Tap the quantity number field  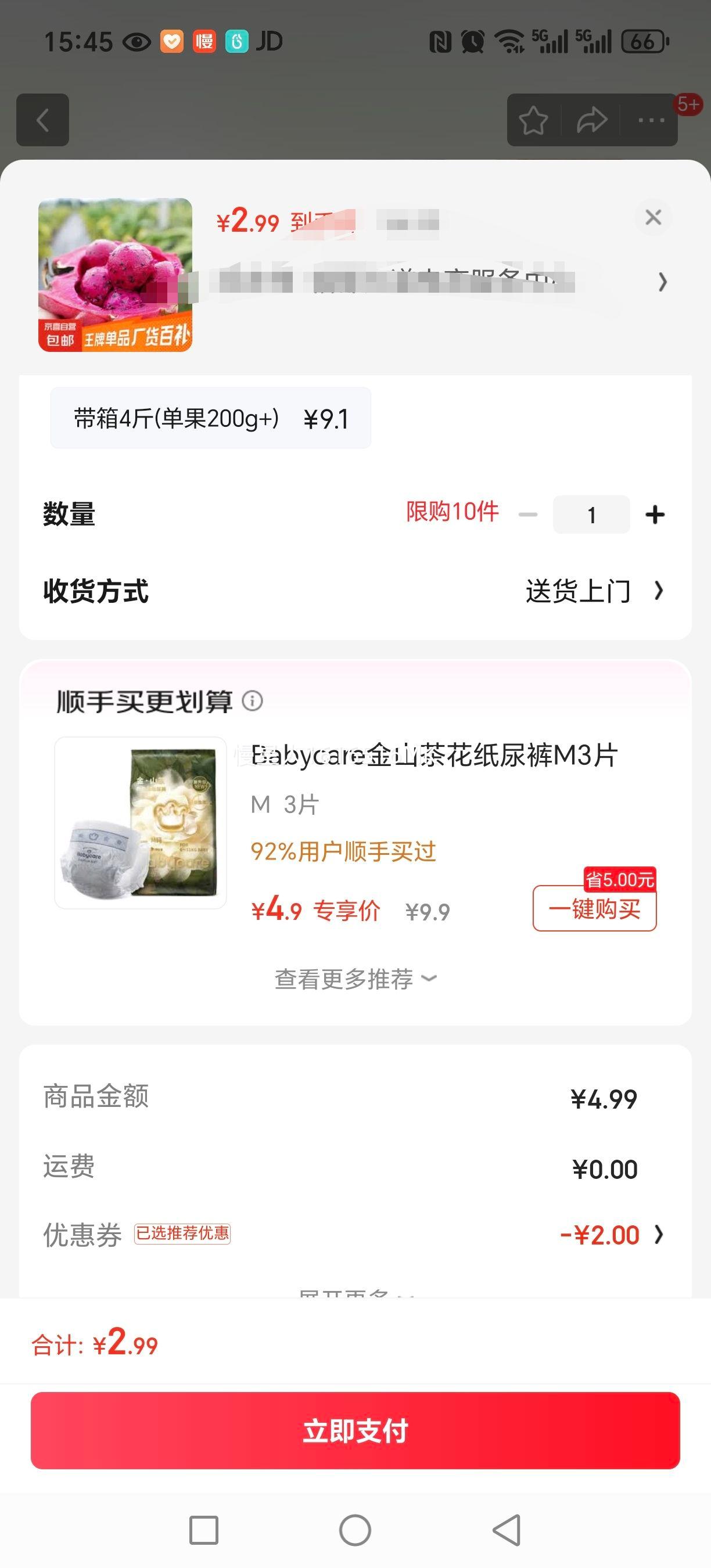(x=591, y=515)
